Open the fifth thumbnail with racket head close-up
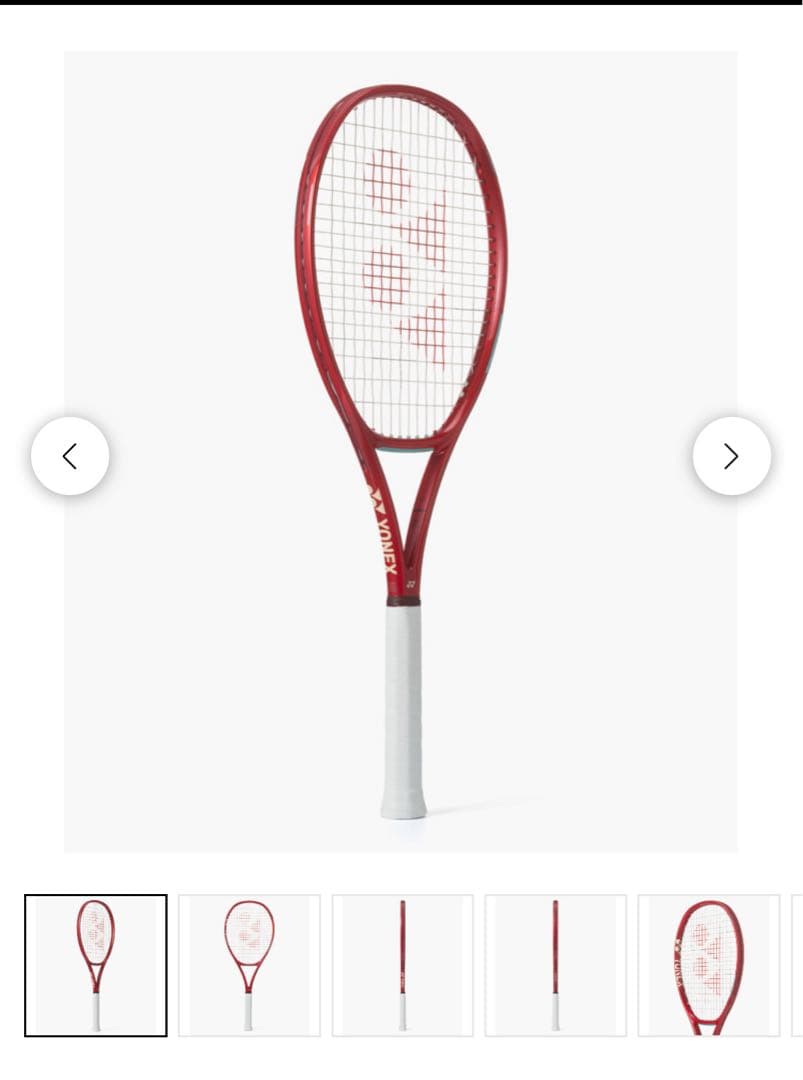 pos(708,965)
